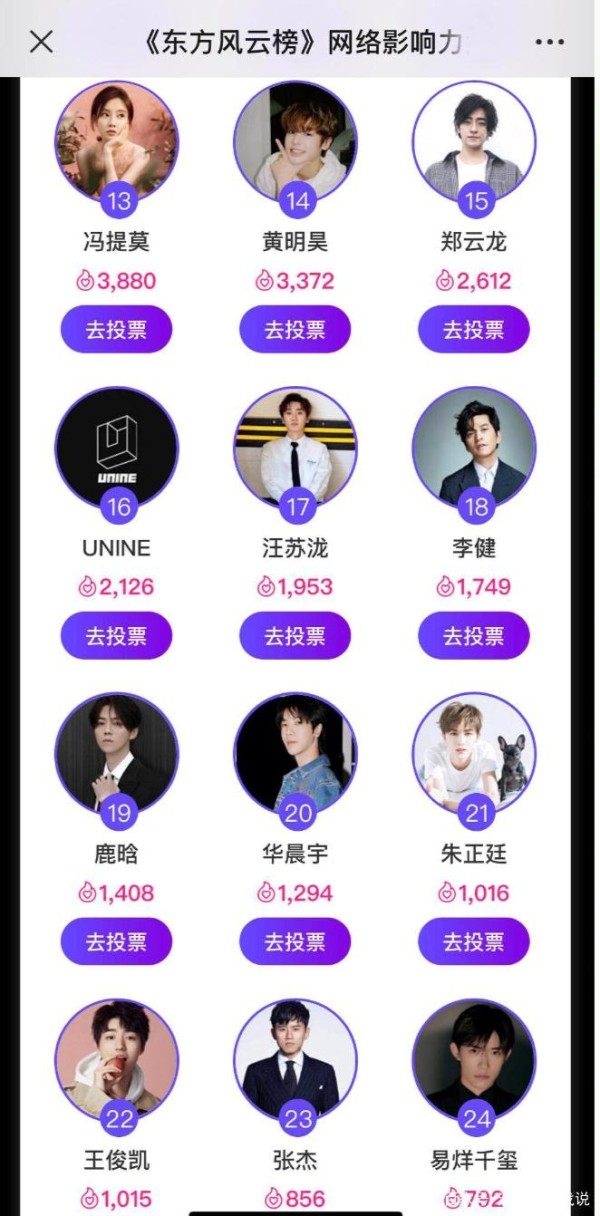Vote for 黄明昊 with 去投票

click(x=296, y=329)
